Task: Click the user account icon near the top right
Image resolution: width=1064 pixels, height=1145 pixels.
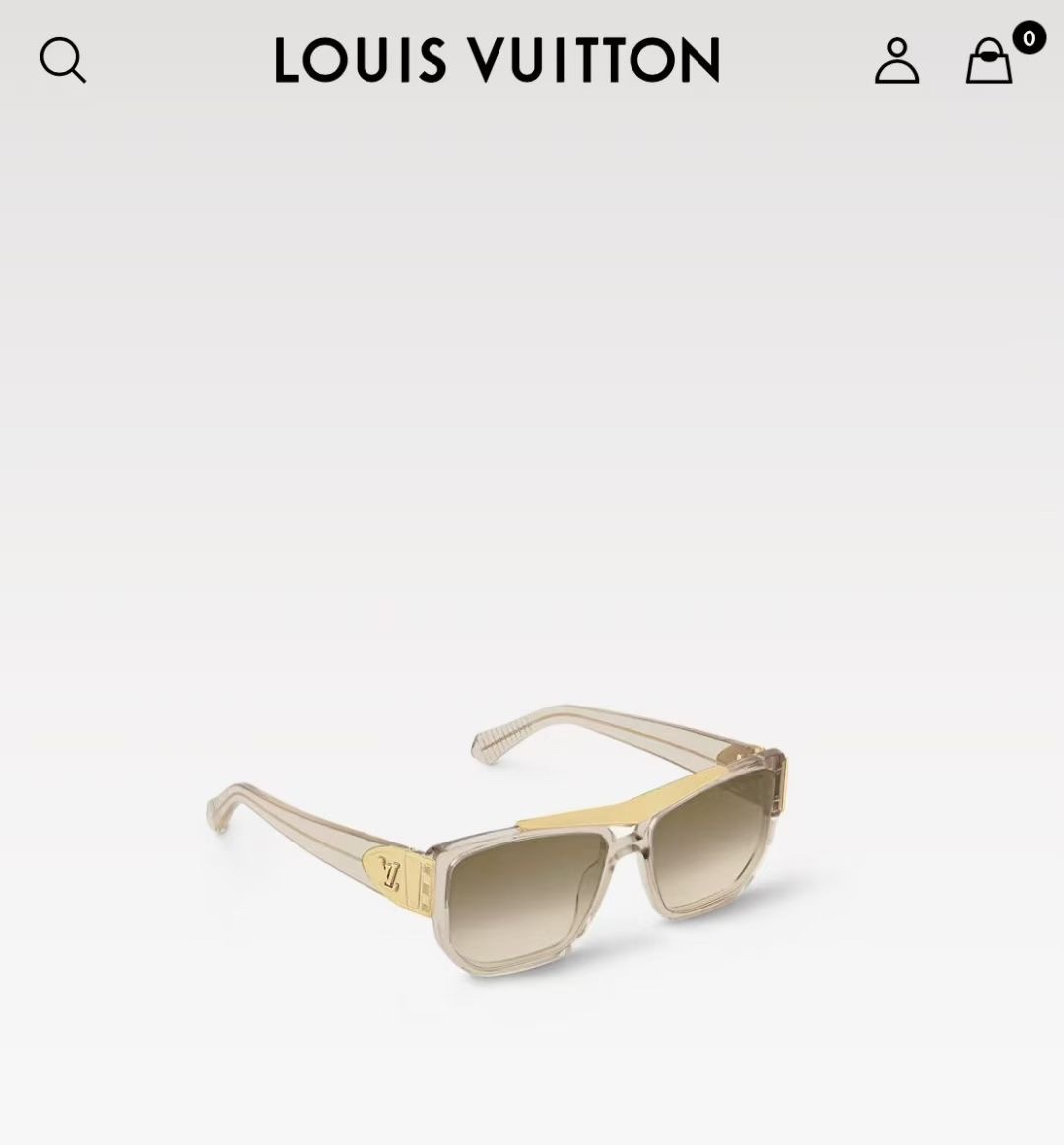Action: click(x=897, y=61)
